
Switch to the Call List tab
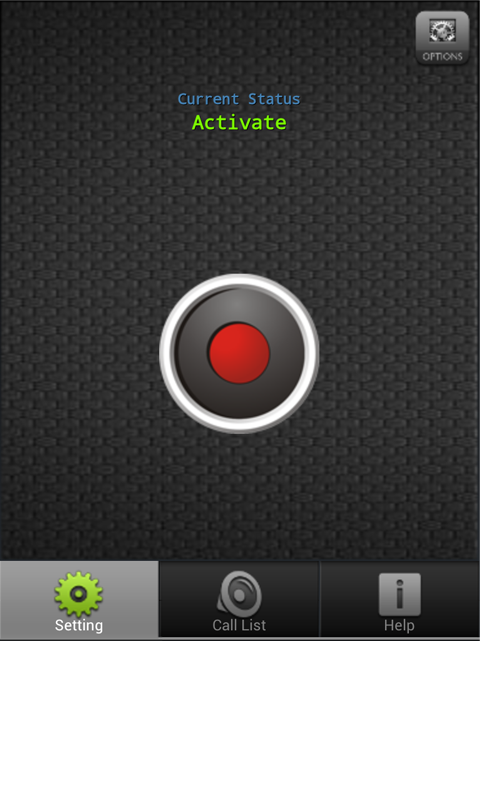pyautogui.click(x=239, y=600)
